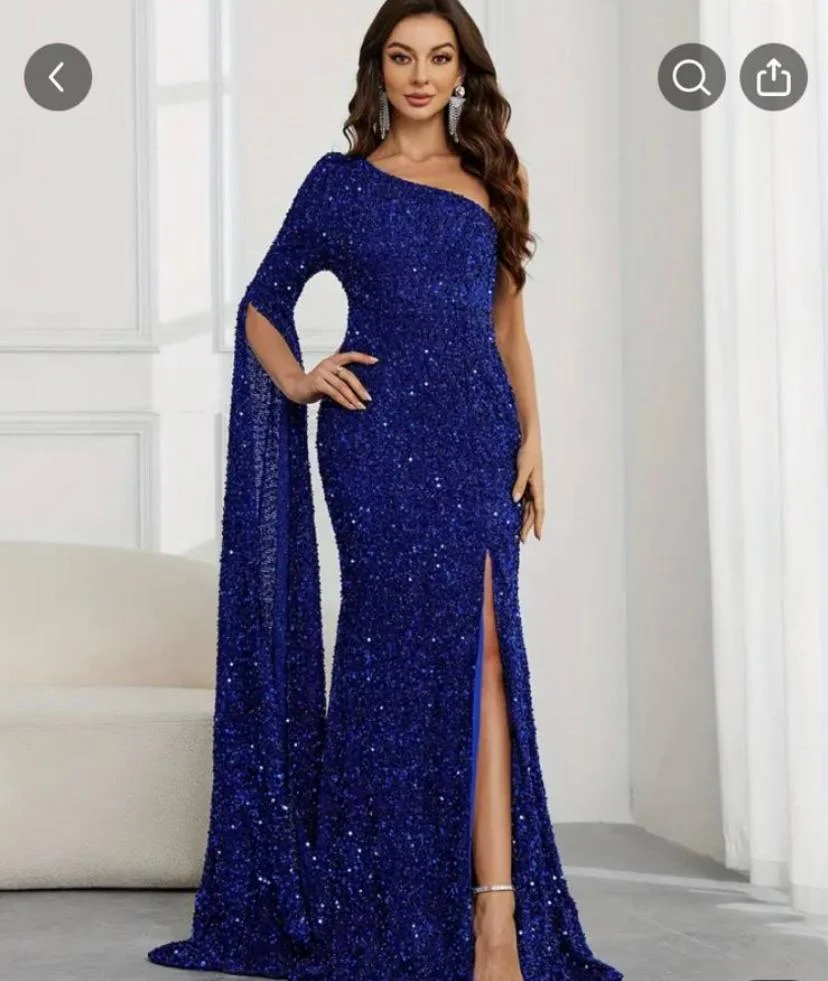The width and height of the screenshot is (828, 981).
Task: Share this blue sequin dress product
Action: (x=773, y=77)
